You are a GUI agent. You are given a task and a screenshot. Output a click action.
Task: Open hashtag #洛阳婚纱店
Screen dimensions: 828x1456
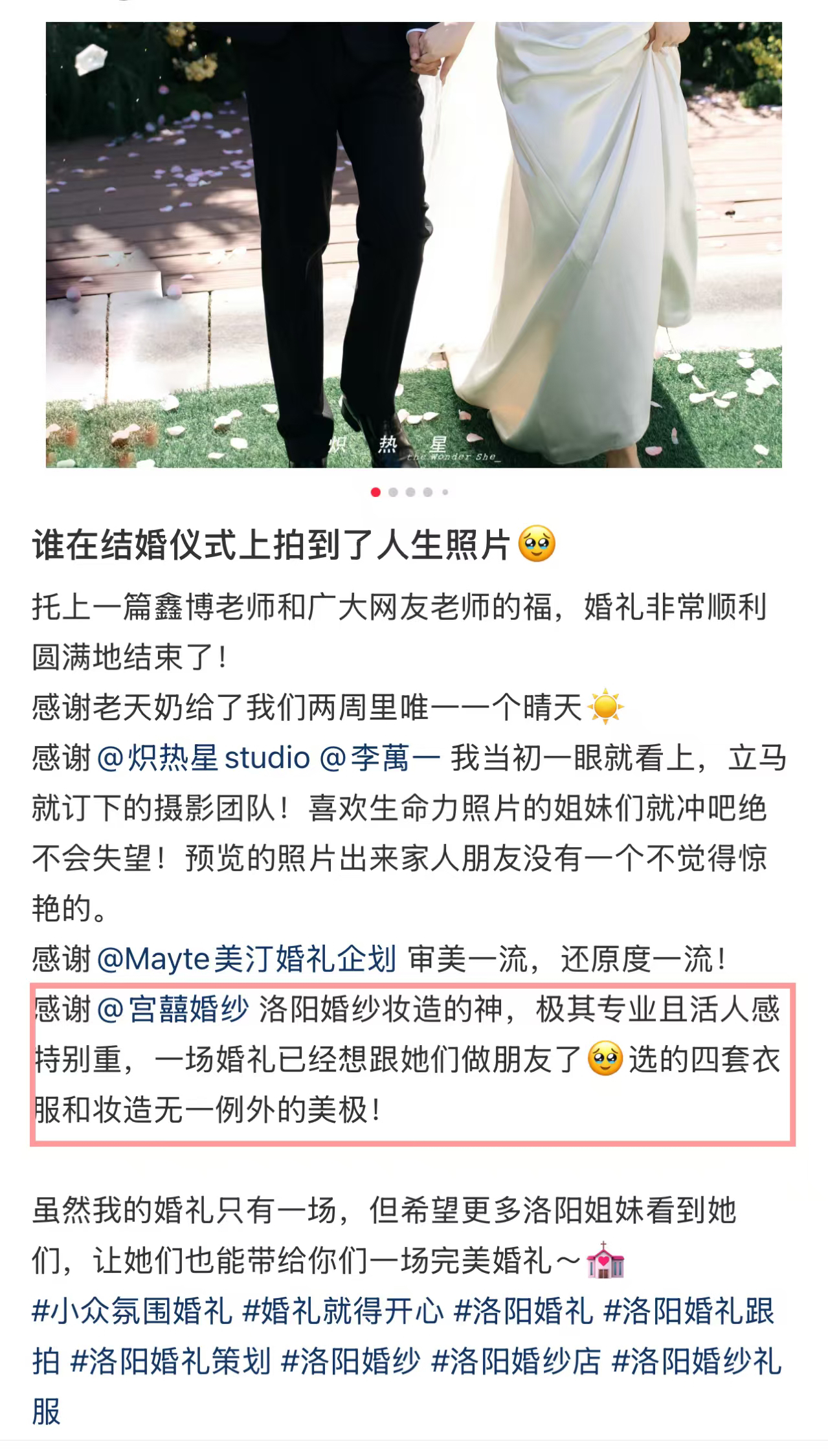(x=516, y=1362)
